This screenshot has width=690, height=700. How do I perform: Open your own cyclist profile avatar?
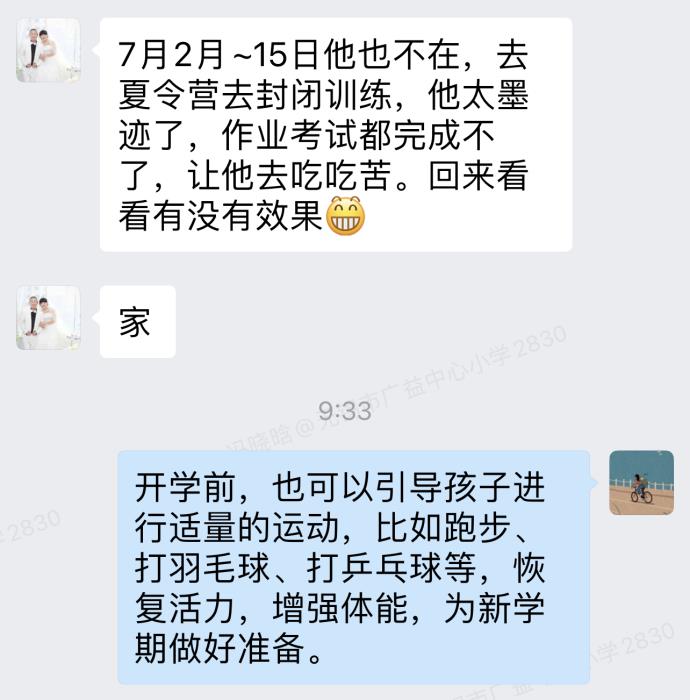(x=641, y=482)
